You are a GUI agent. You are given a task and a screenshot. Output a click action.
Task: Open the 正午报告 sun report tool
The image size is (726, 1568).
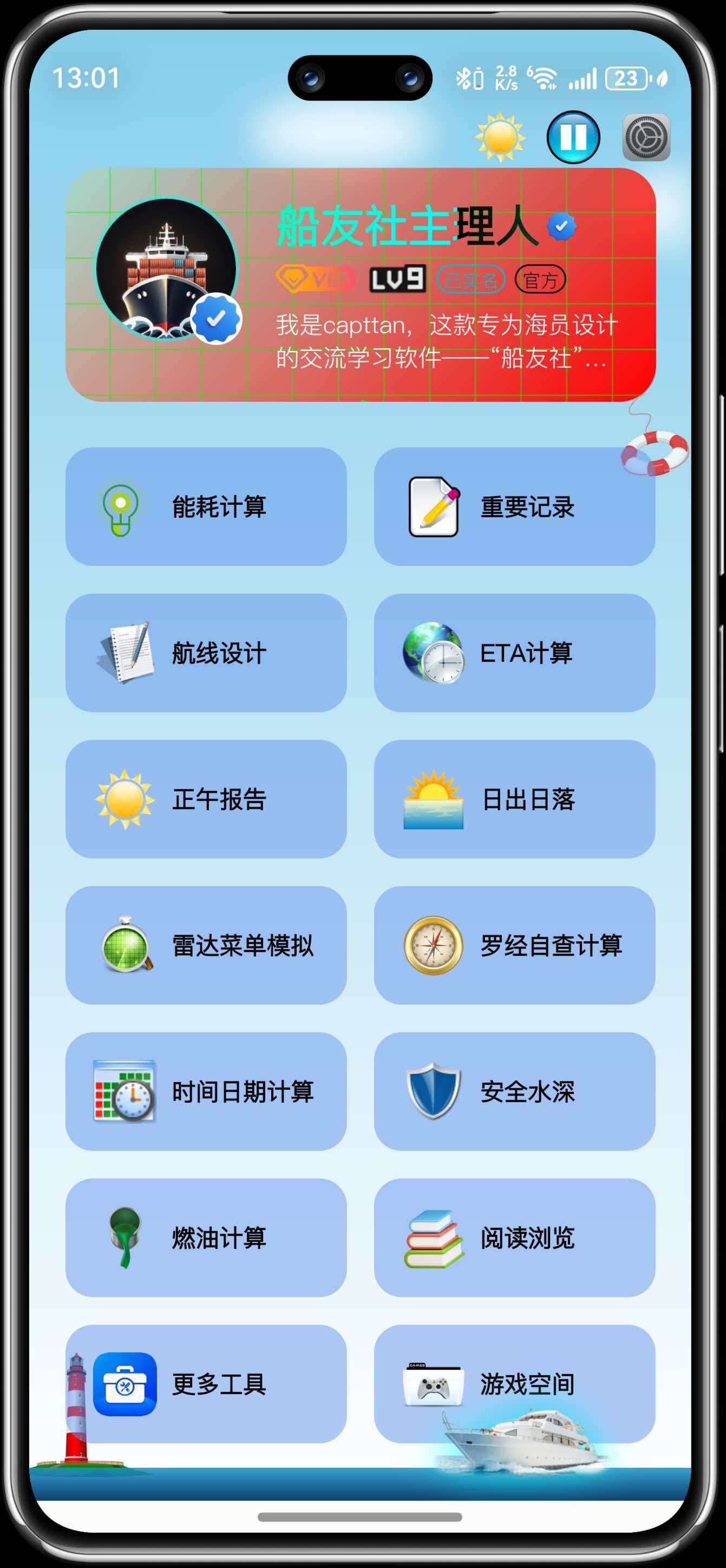coord(207,801)
